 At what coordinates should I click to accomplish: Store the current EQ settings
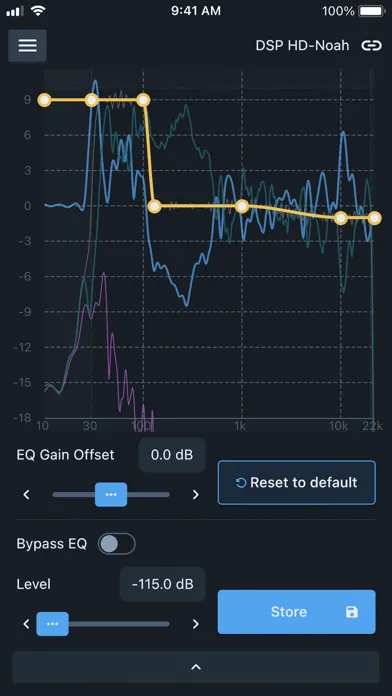[297, 612]
